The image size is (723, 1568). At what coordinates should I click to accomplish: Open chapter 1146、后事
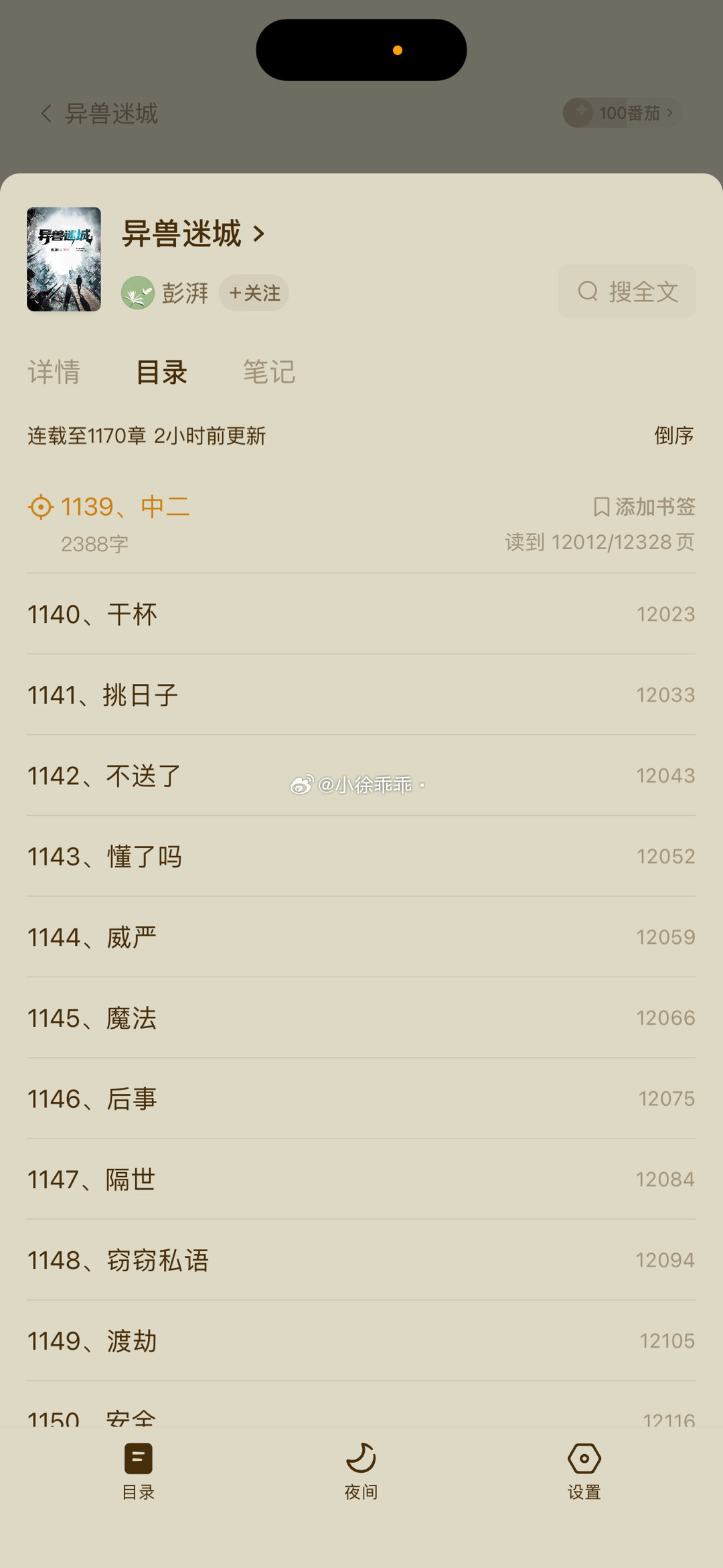361,1098
